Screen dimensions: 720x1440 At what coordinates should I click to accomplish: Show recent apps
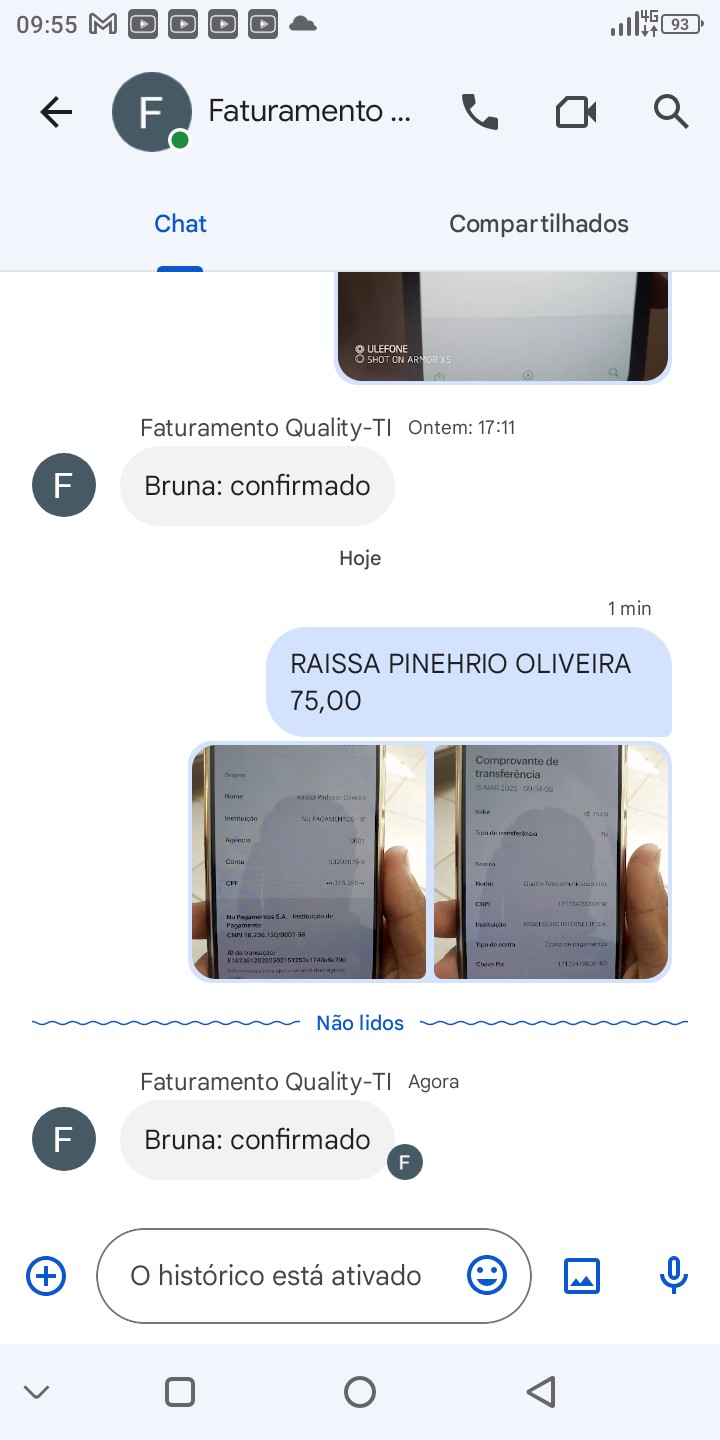tap(180, 1392)
